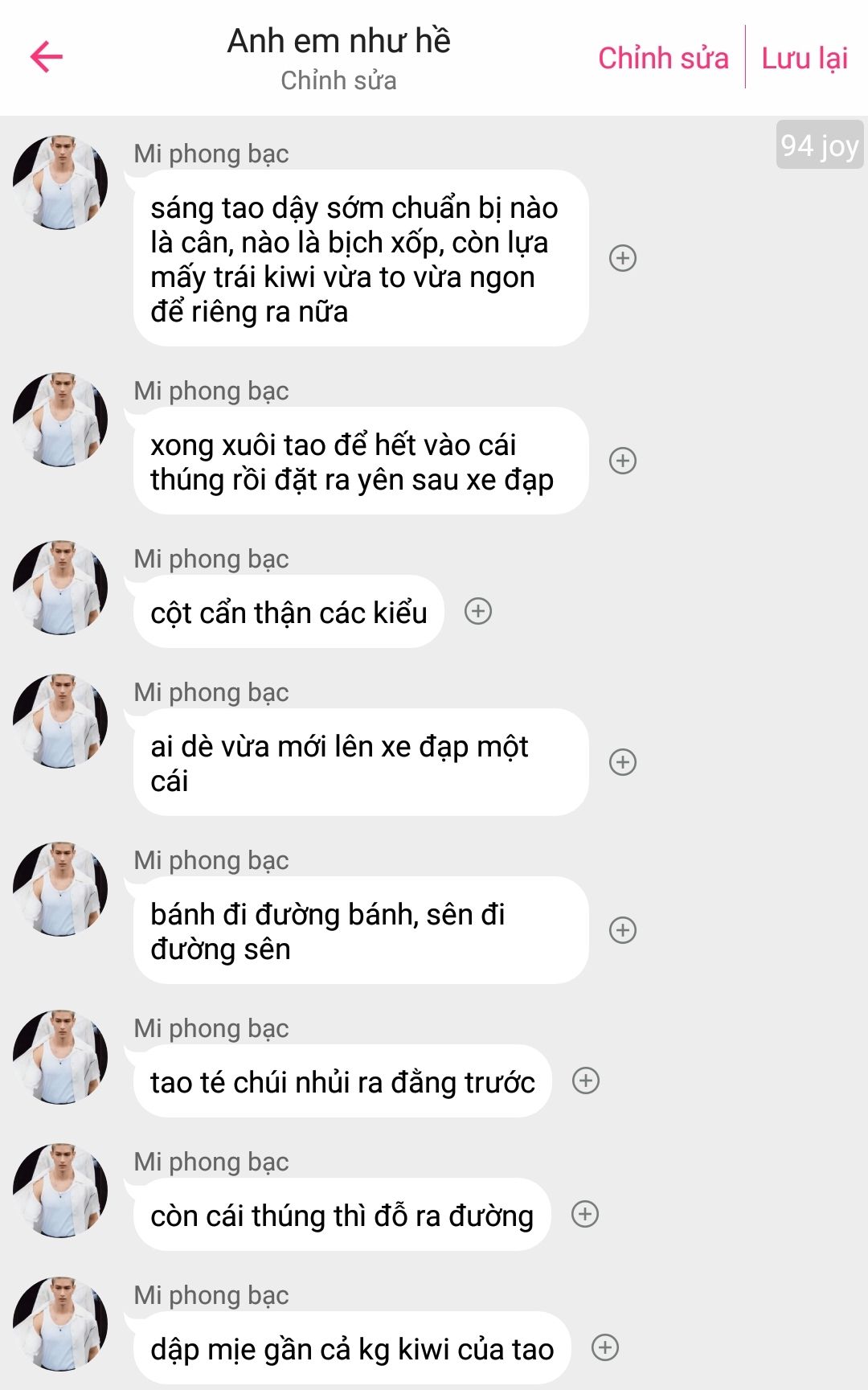The width and height of the screenshot is (868, 1390).
Task: Select the message 'tao té chúi nhủi ra đằng trước'
Action: click(x=342, y=1082)
